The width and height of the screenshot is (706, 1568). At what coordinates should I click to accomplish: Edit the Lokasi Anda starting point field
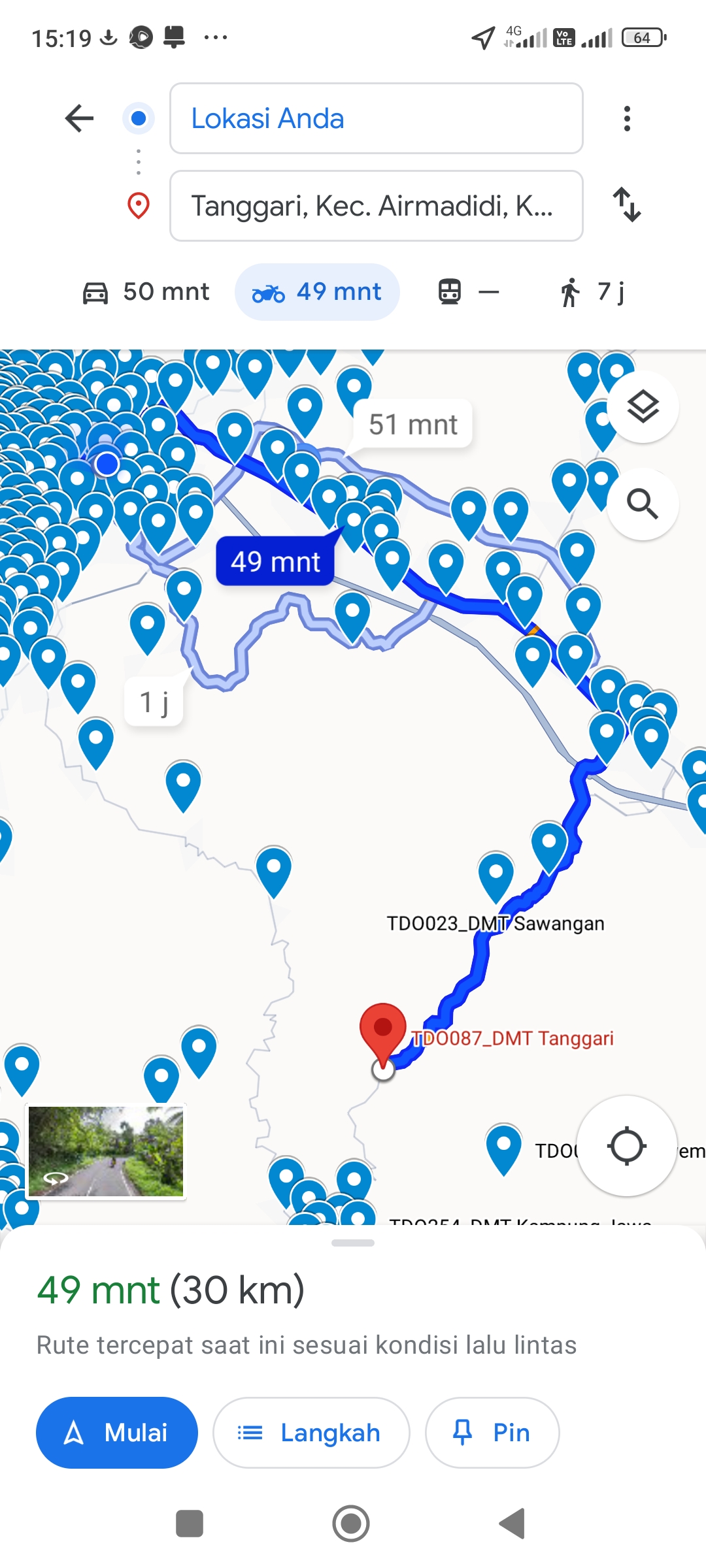point(376,118)
